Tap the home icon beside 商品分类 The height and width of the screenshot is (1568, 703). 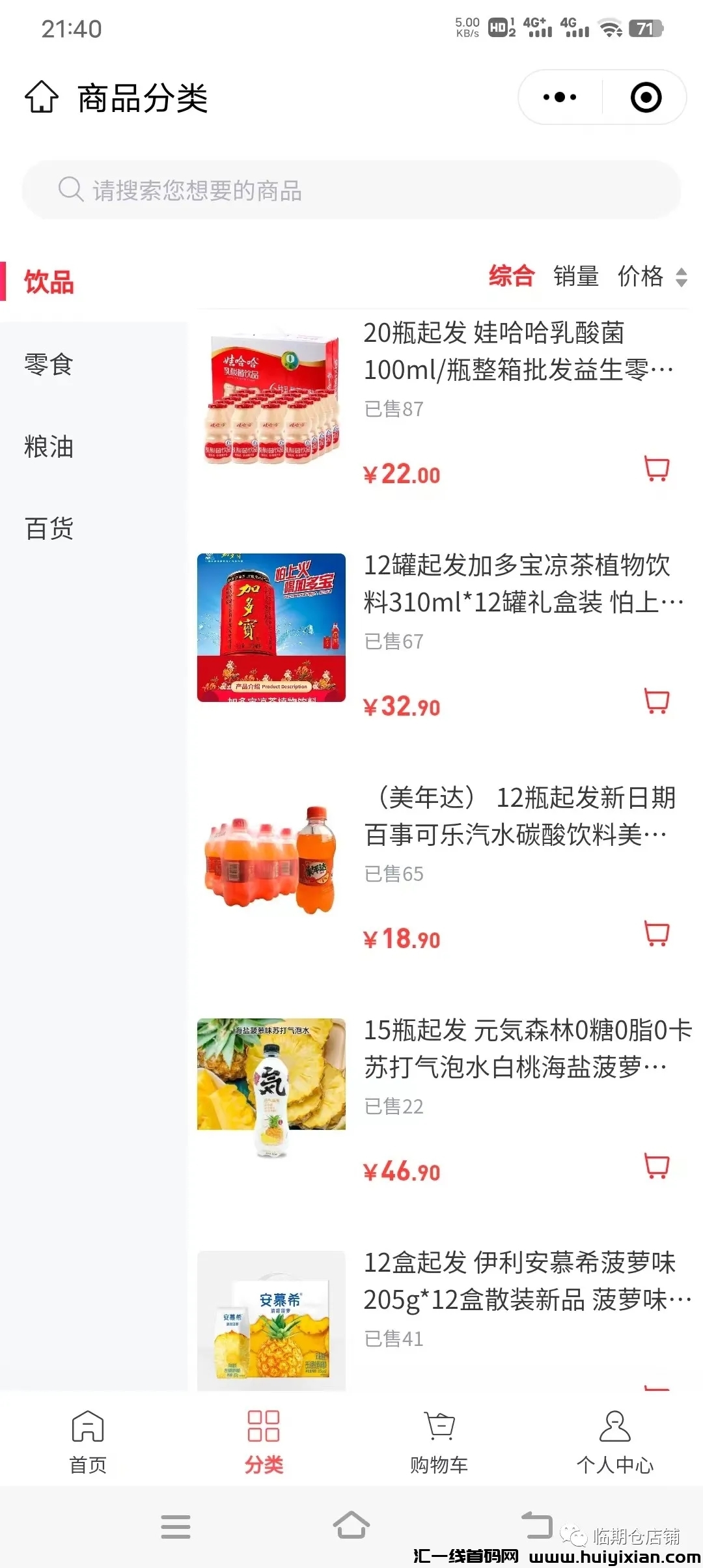(x=42, y=98)
